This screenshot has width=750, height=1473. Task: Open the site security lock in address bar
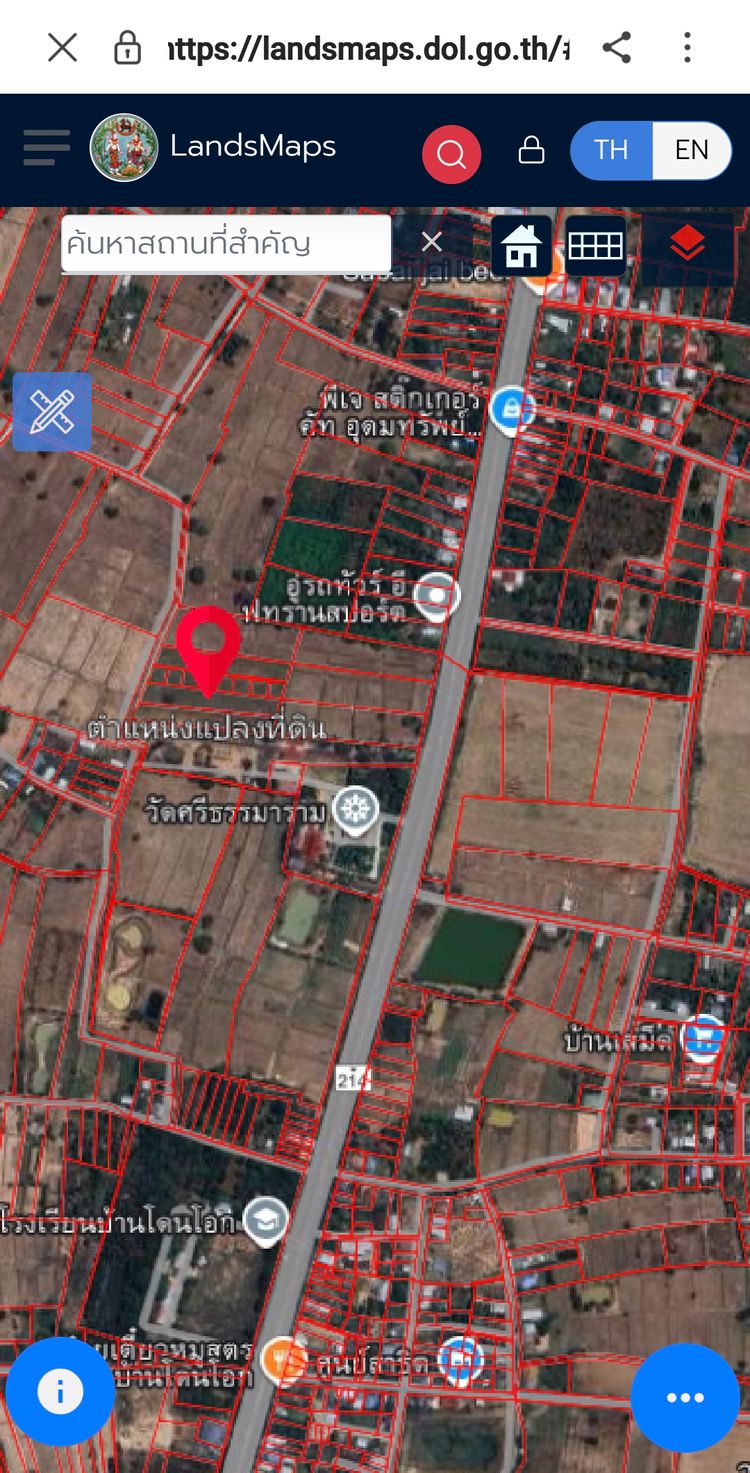coord(127,47)
